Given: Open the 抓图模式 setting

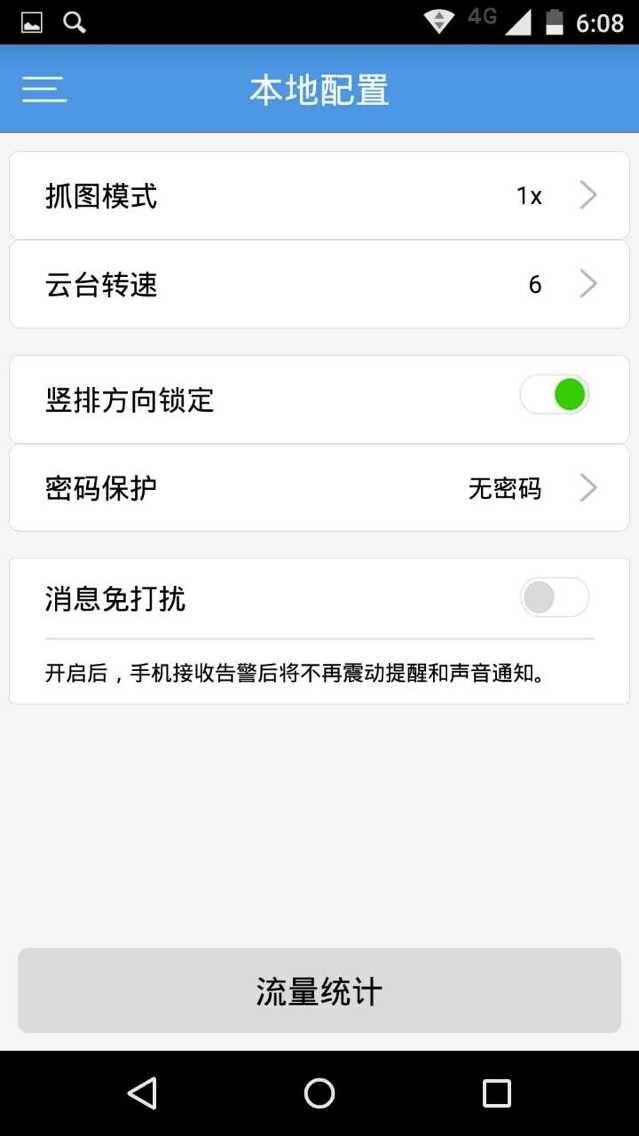Looking at the screenshot, I should point(319,196).
